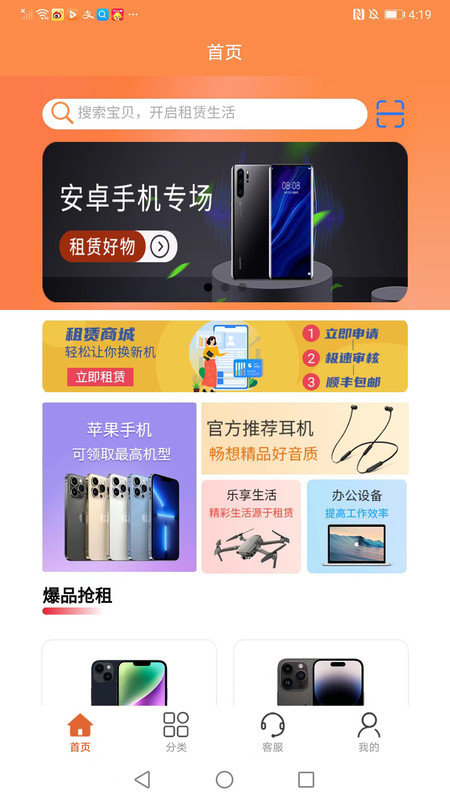The width and height of the screenshot is (450, 800).
Task: Switch to the 客服 tab
Action: click(272, 732)
